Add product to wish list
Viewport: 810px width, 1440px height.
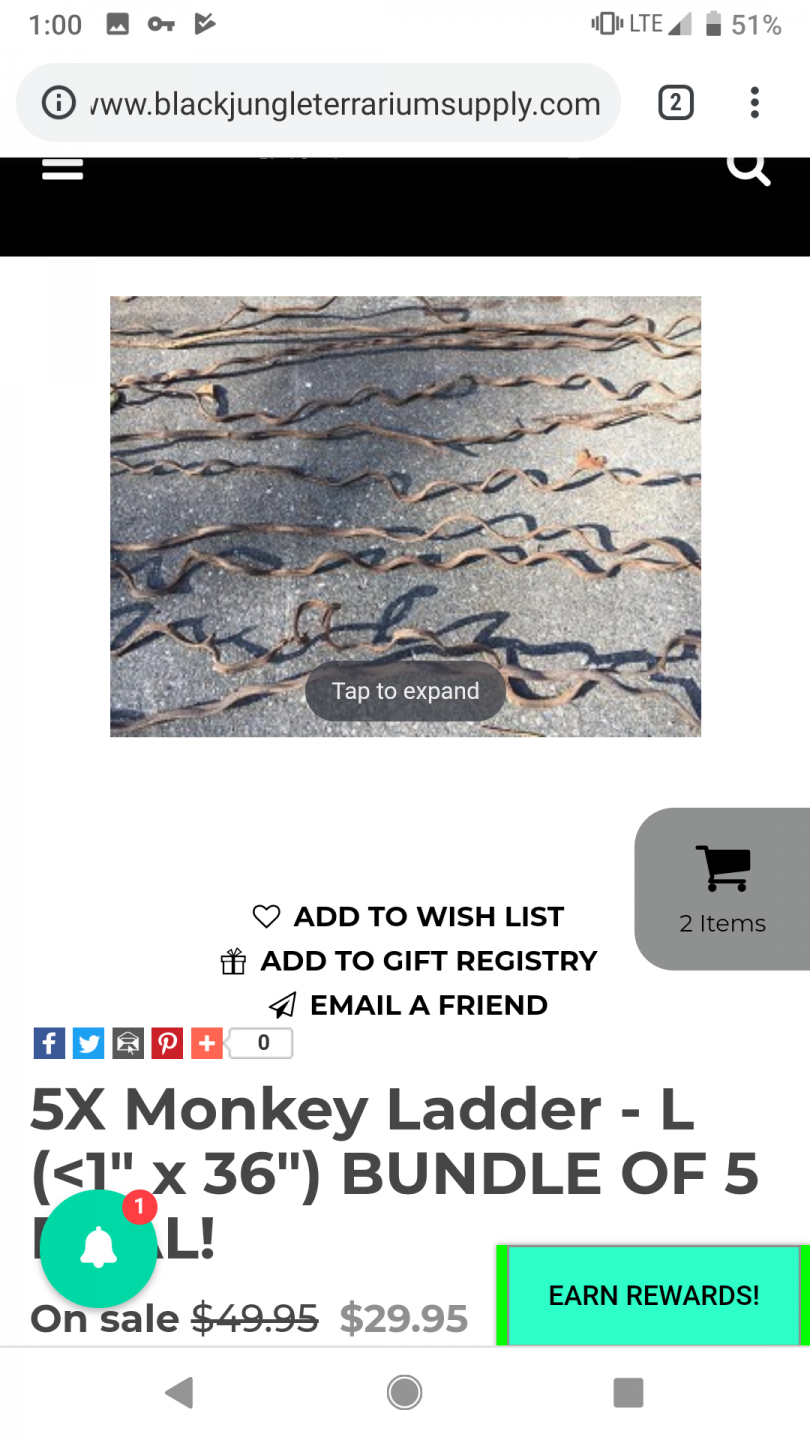[408, 916]
